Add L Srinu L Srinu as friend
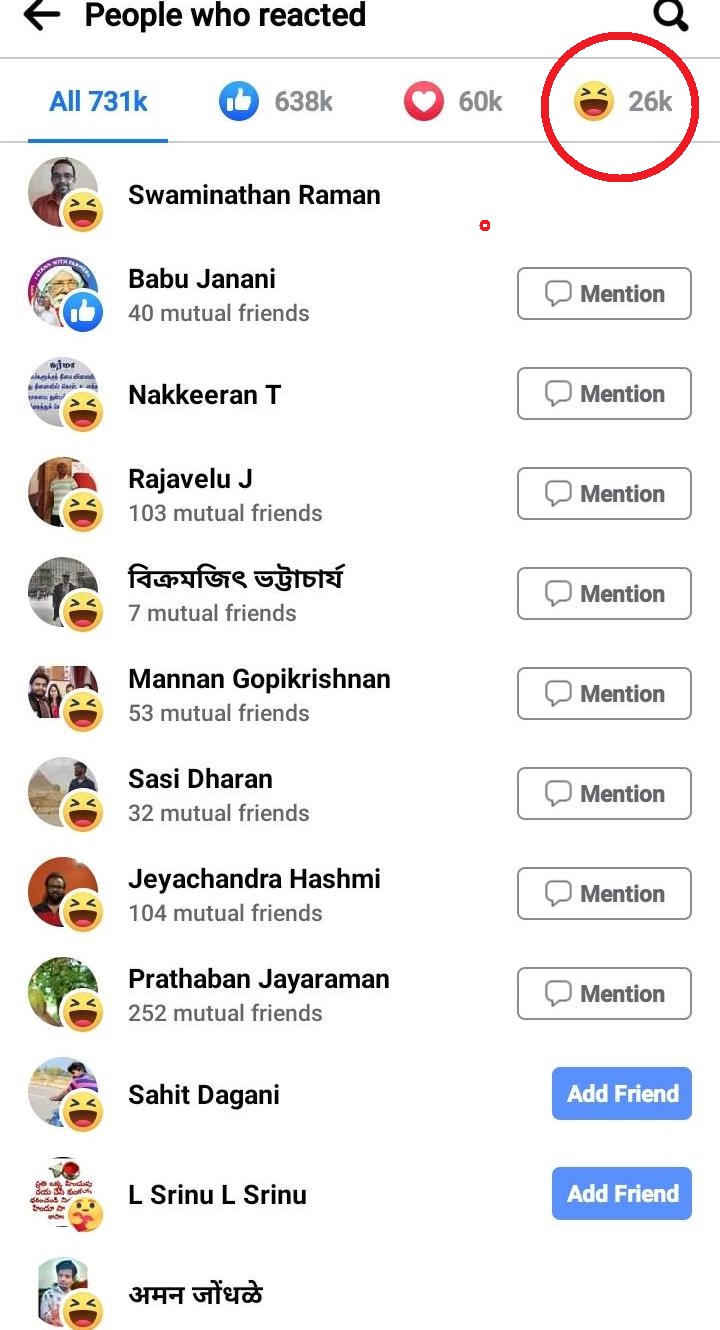 coord(621,1194)
